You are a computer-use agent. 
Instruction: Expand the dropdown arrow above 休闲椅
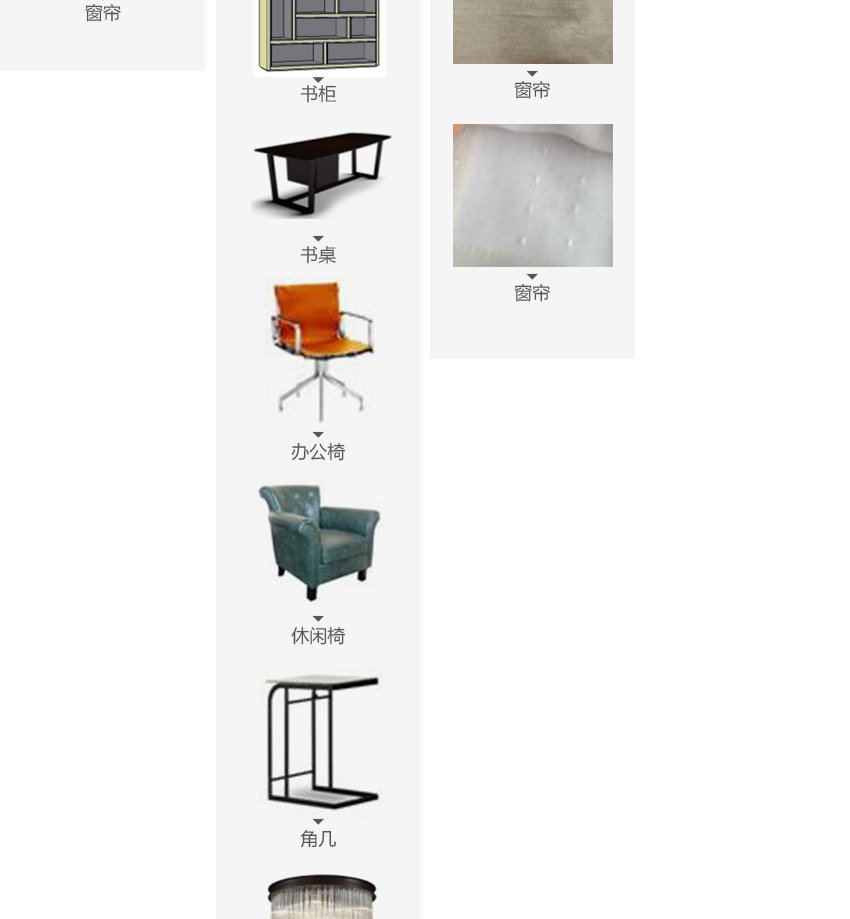point(318,619)
